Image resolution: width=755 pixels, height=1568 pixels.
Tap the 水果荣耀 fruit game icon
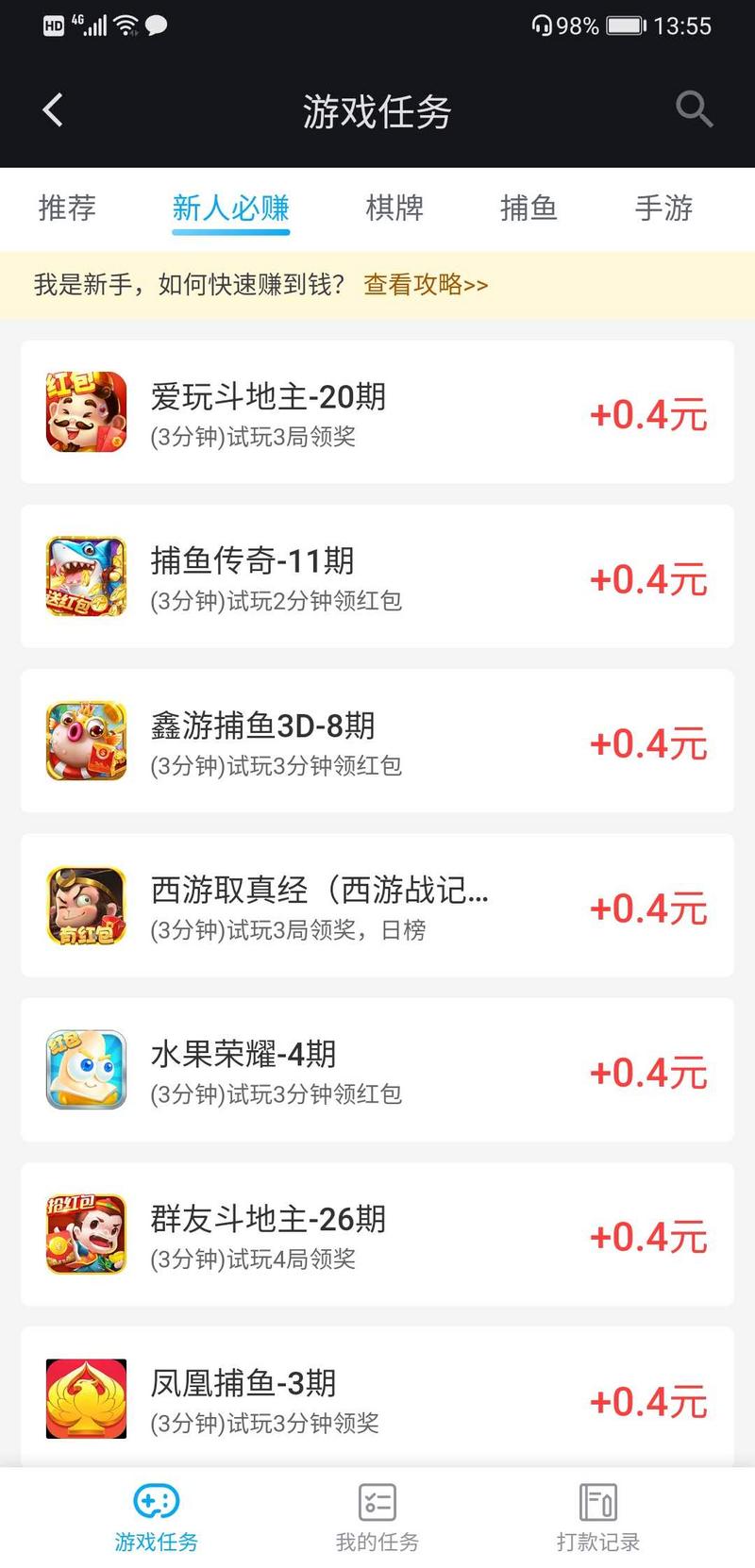coord(86,1069)
